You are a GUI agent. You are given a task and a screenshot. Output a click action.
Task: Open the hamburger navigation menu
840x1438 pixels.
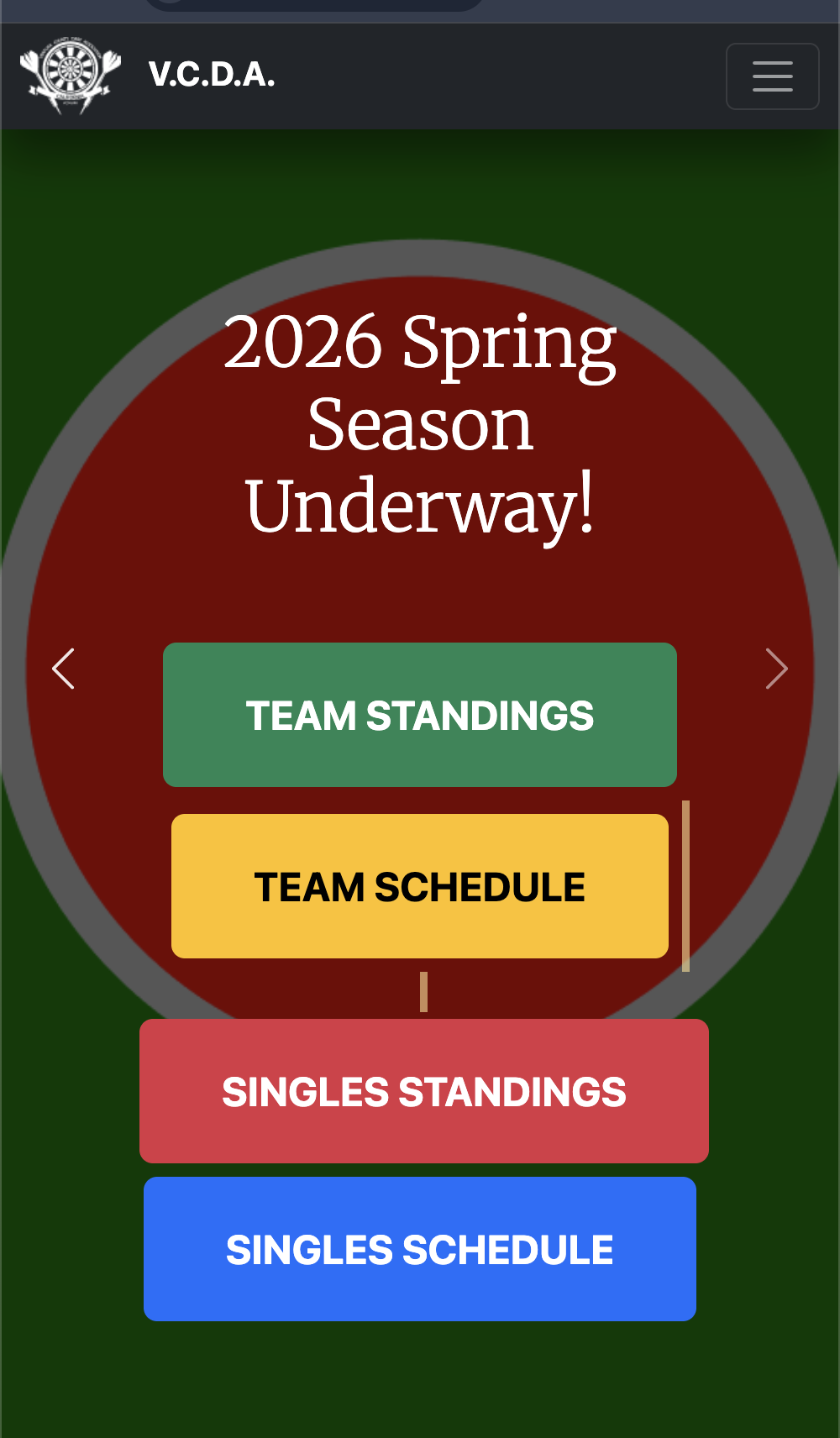coord(772,76)
